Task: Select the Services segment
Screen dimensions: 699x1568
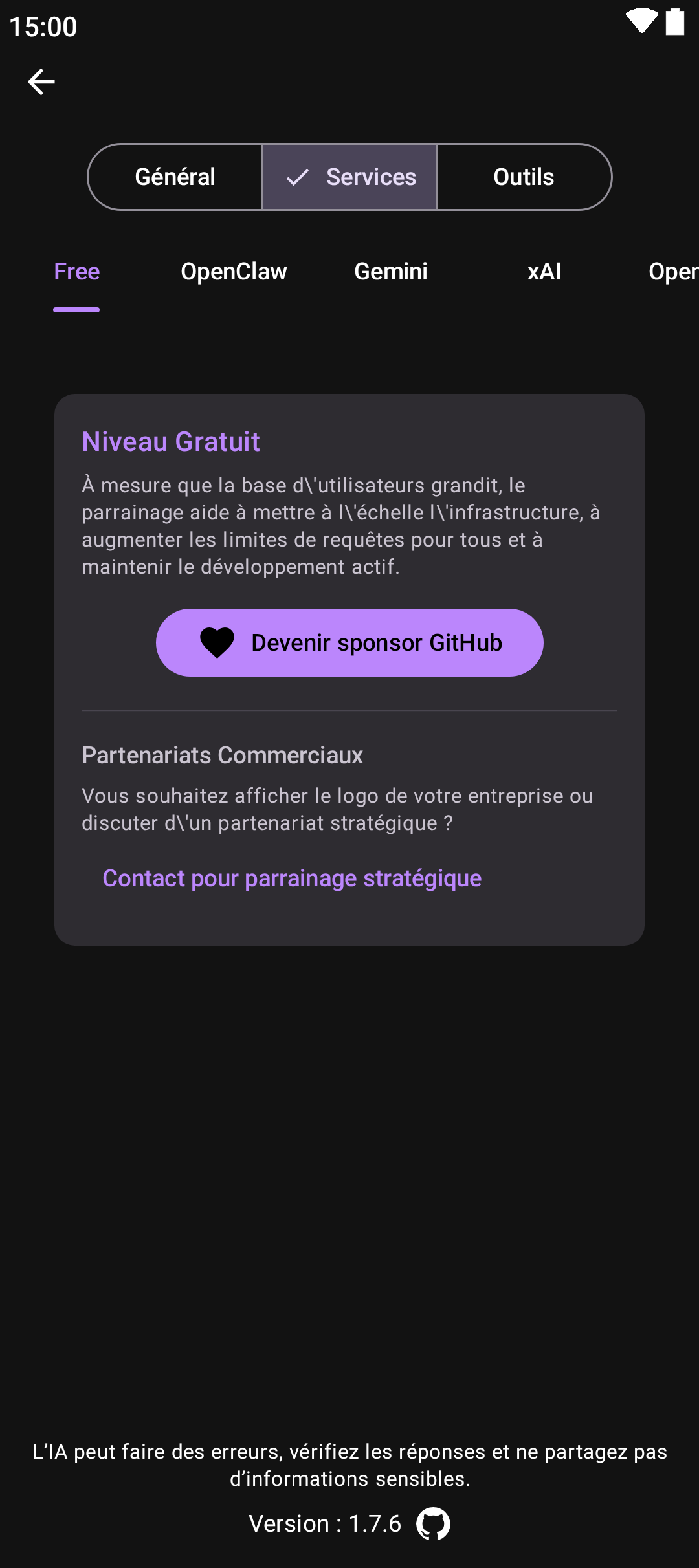Action: (x=350, y=177)
